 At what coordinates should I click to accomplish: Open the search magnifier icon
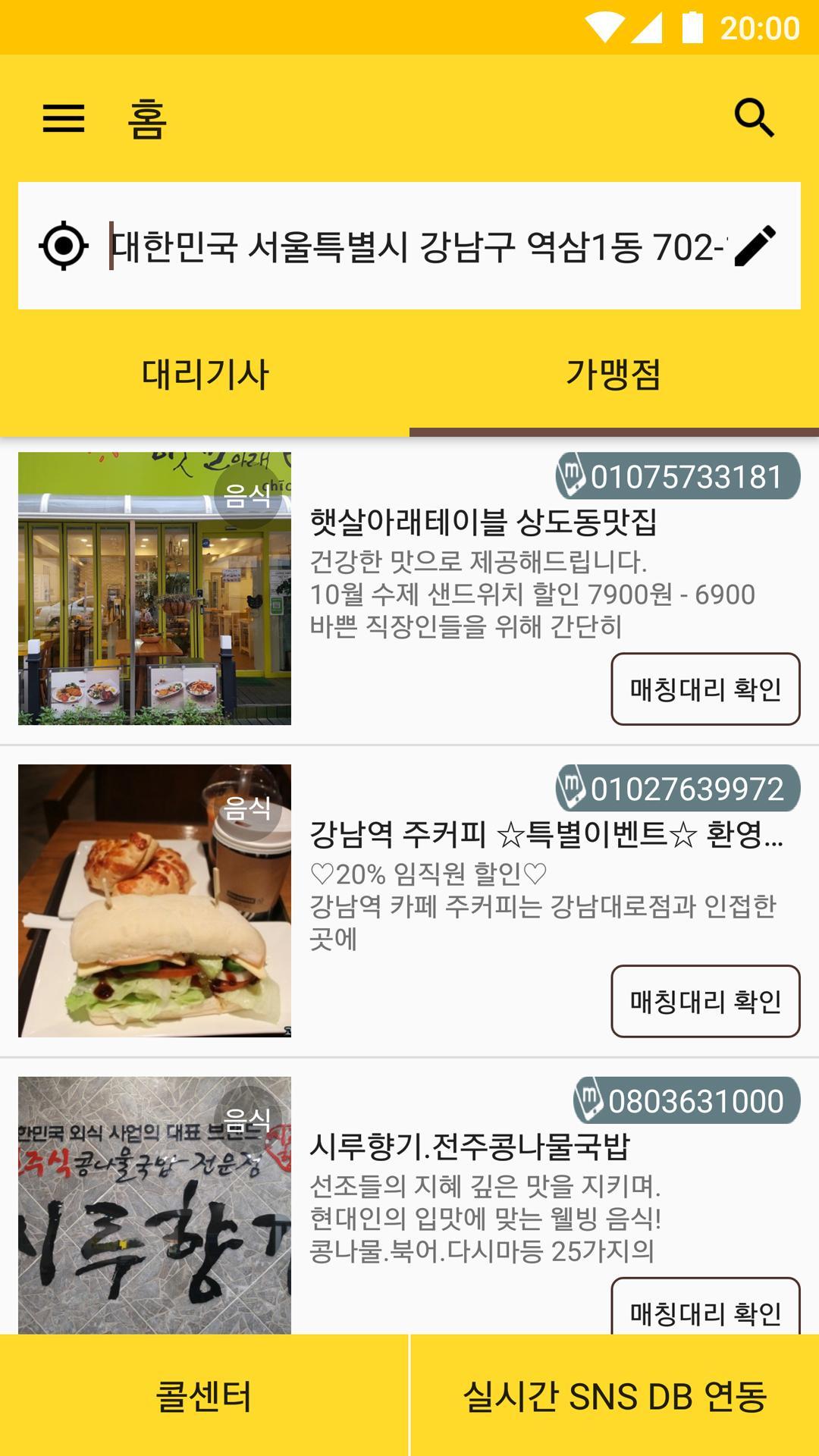pyautogui.click(x=755, y=118)
